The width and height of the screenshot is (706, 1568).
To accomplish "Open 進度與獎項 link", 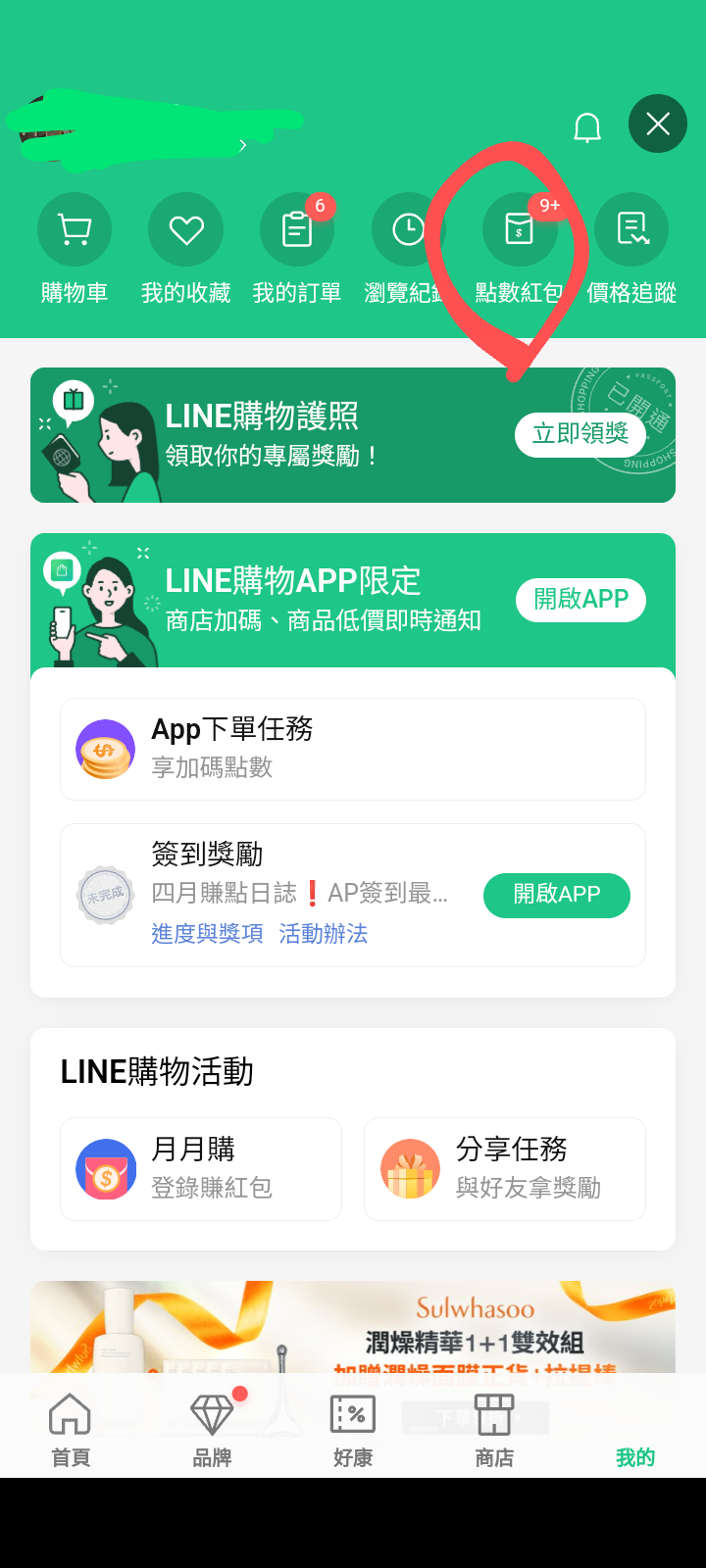I will (207, 934).
